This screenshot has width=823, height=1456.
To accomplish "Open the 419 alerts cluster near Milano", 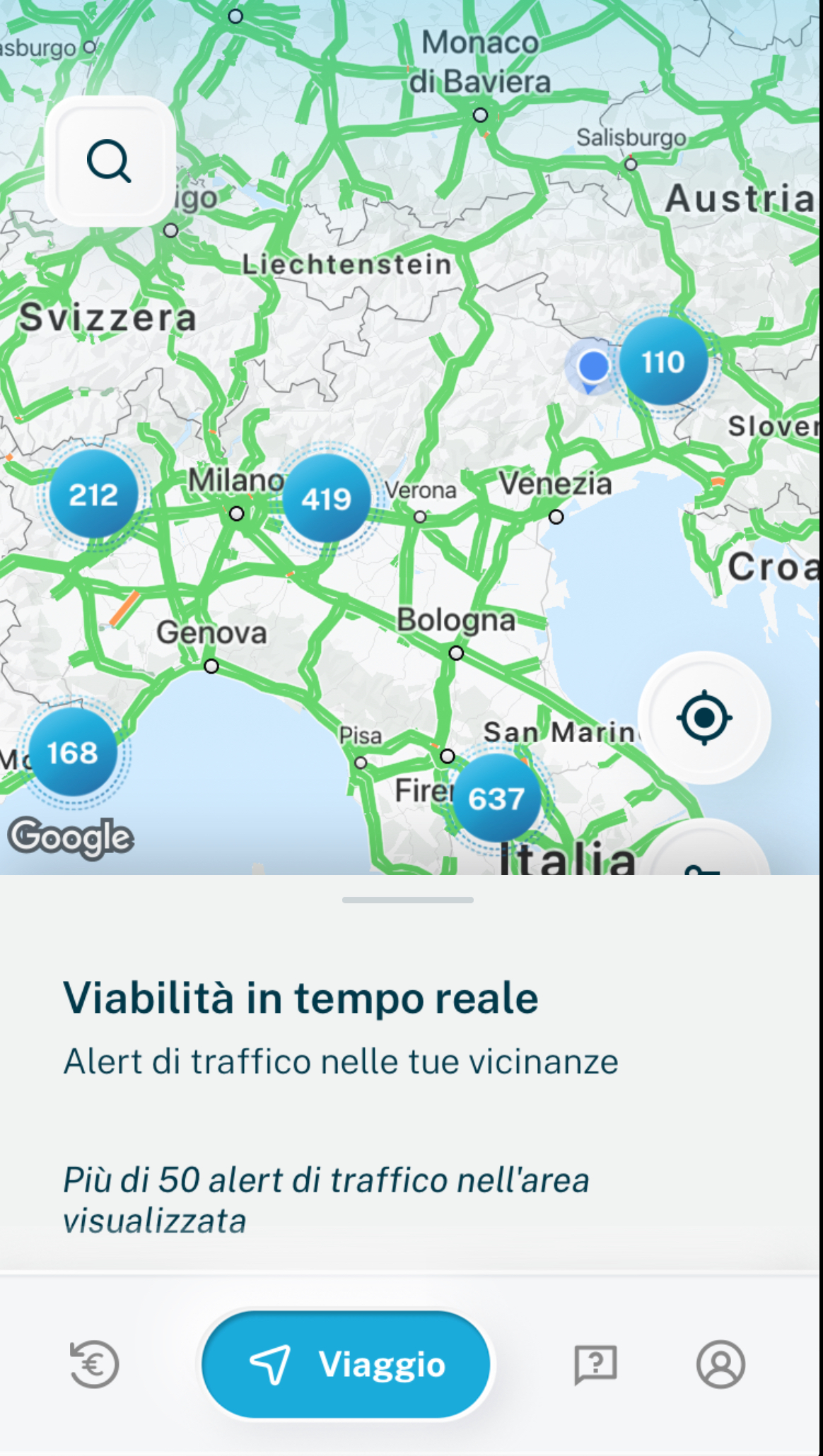I will tap(327, 498).
